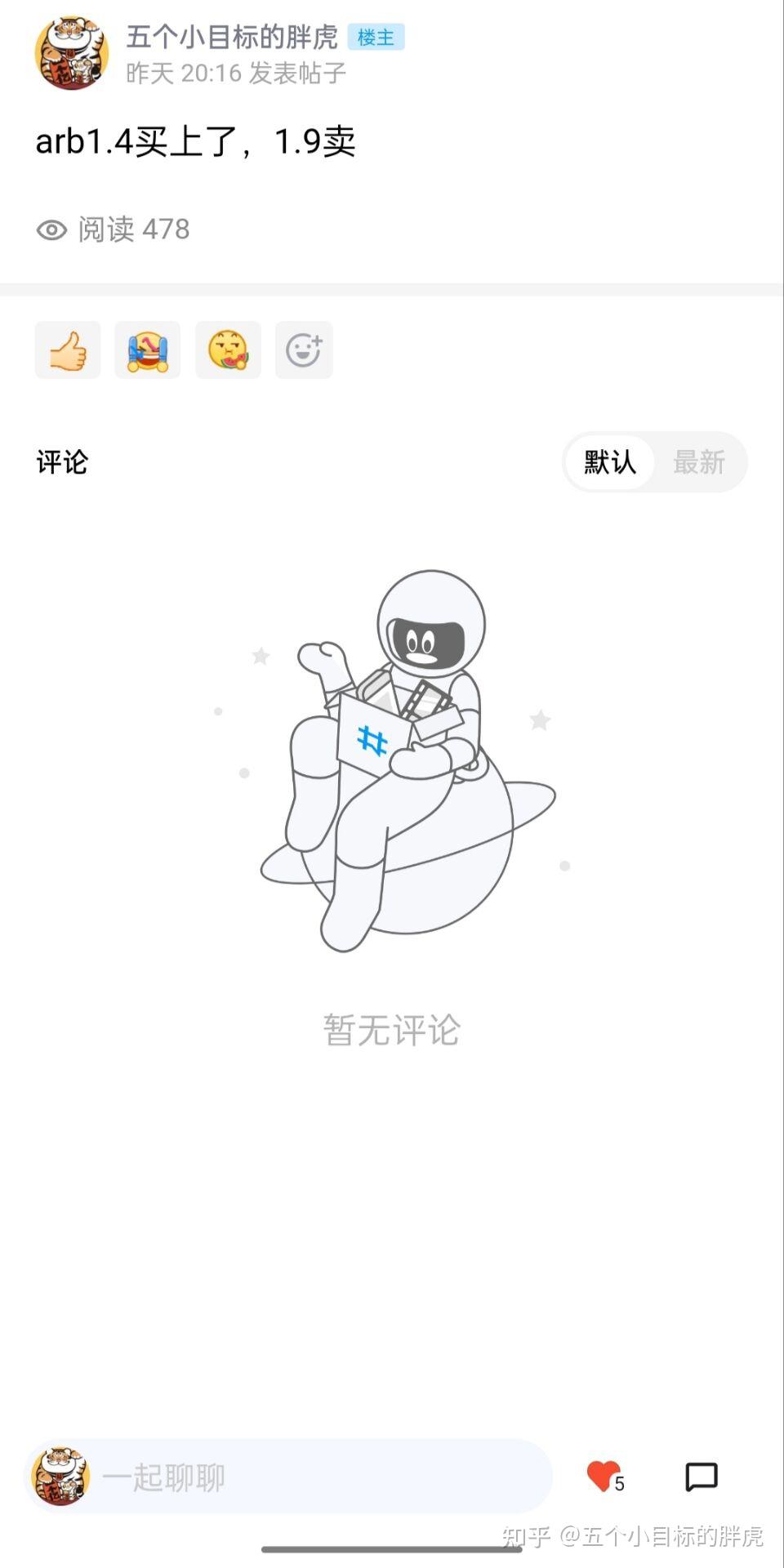Open the comment bubble icon
784x1568 pixels.
pos(701,1477)
